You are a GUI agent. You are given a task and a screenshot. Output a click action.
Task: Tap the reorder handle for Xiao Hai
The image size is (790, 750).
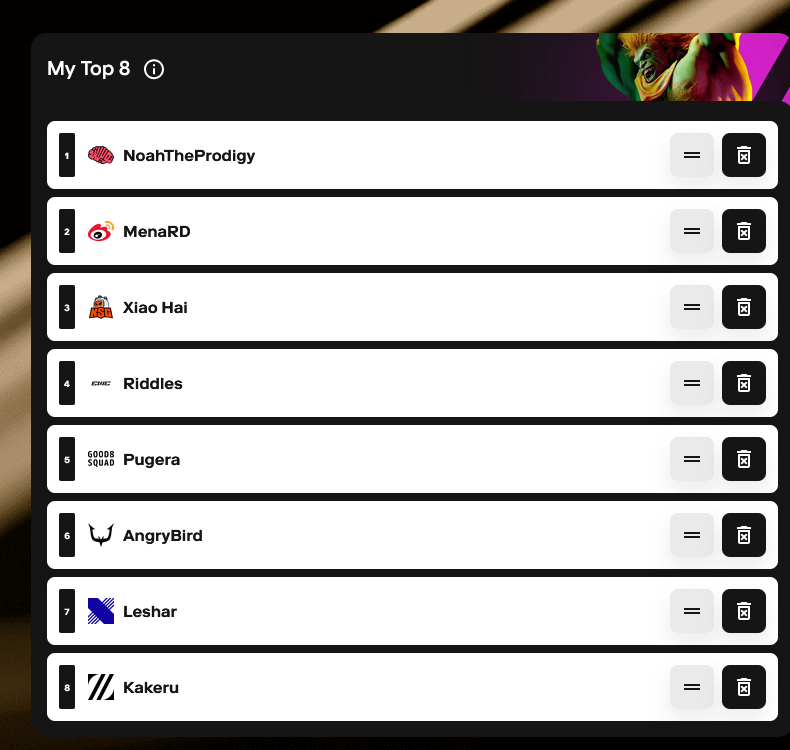691,307
